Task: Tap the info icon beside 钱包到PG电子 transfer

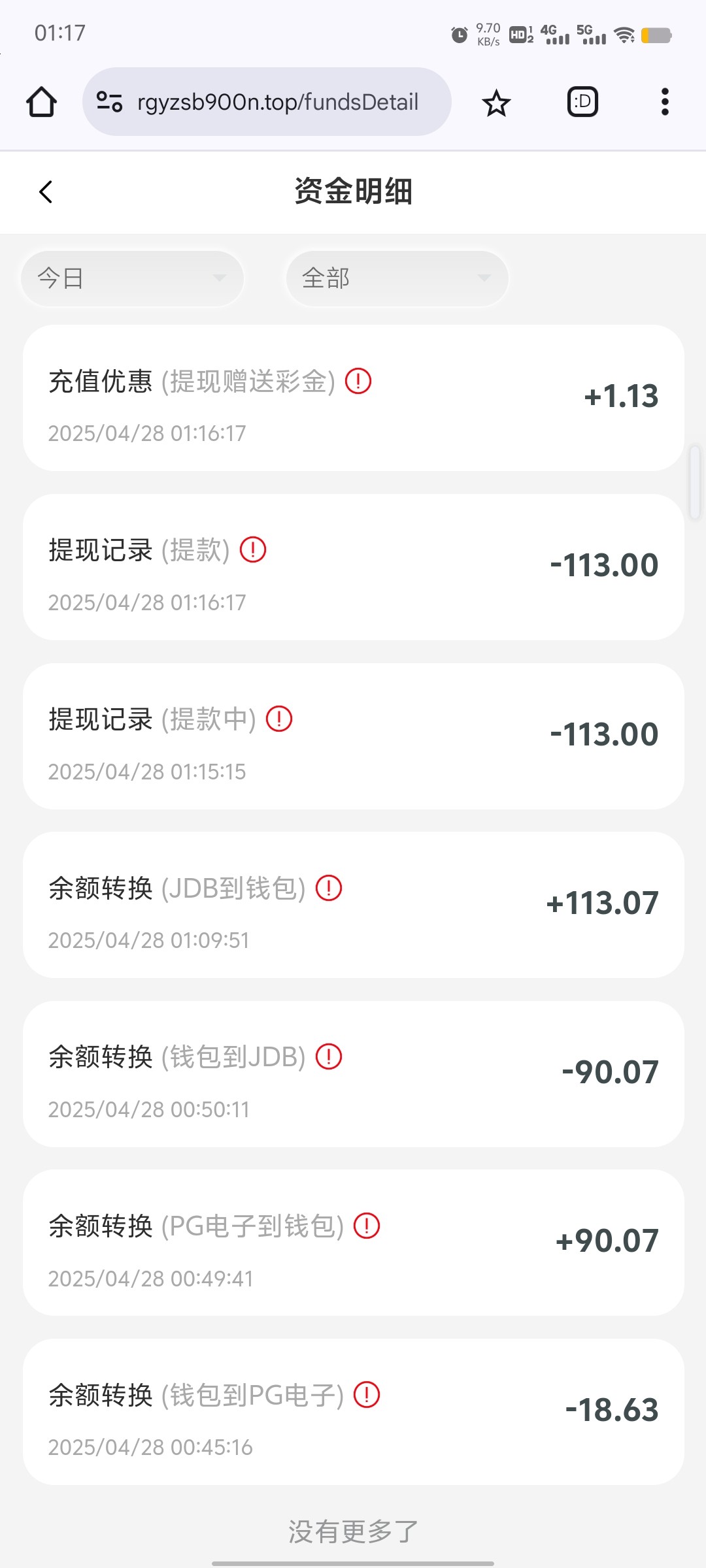Action: pos(367,1395)
